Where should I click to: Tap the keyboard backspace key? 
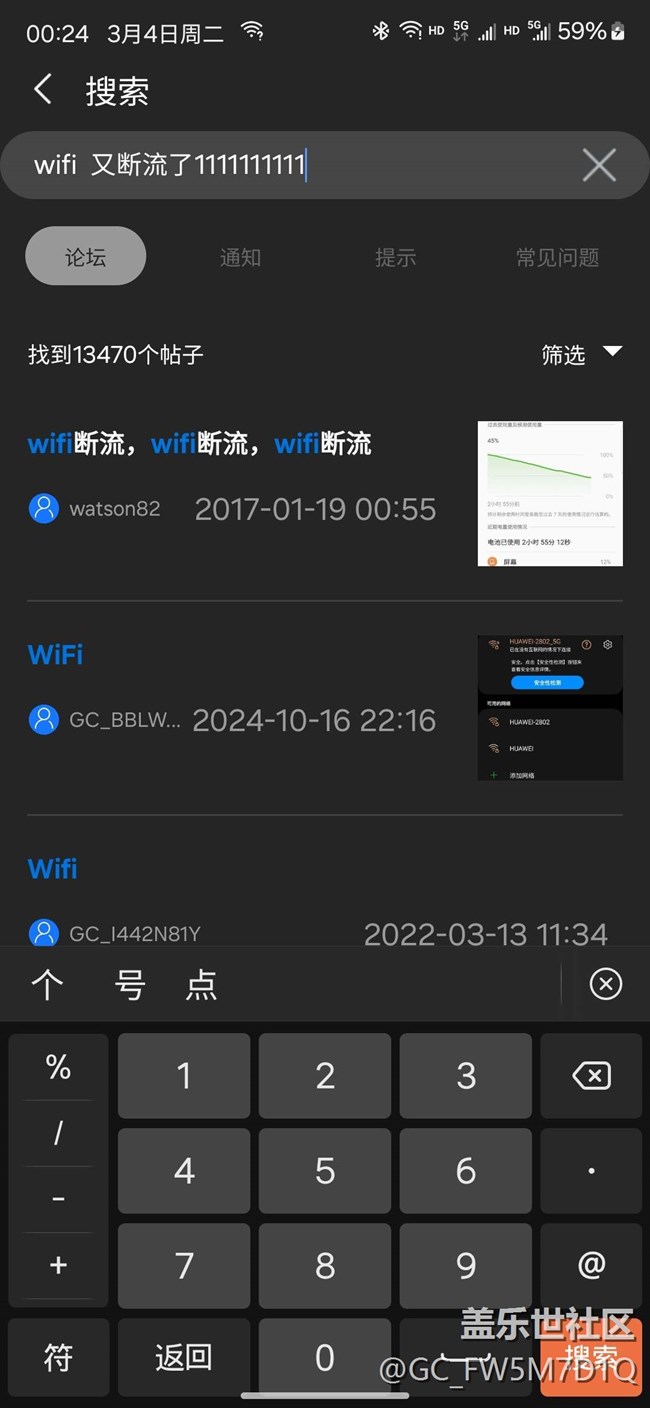591,1076
